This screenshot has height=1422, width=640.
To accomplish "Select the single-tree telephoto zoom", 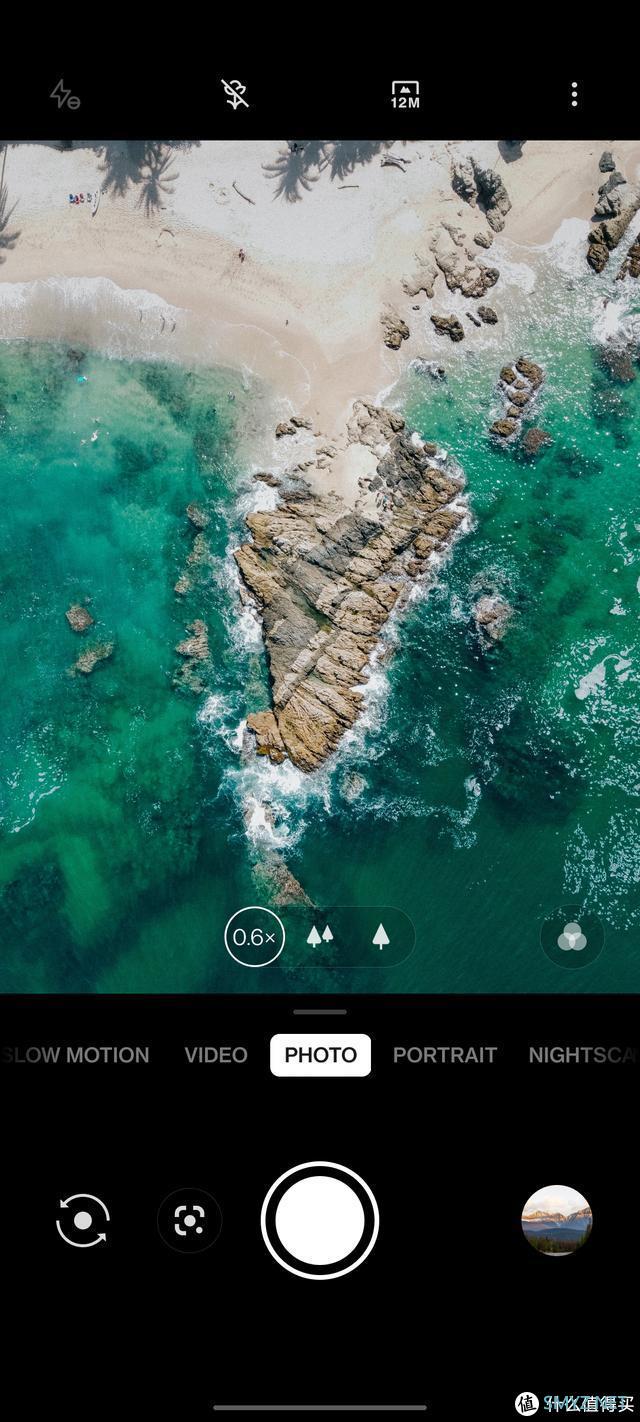I will (381, 937).
